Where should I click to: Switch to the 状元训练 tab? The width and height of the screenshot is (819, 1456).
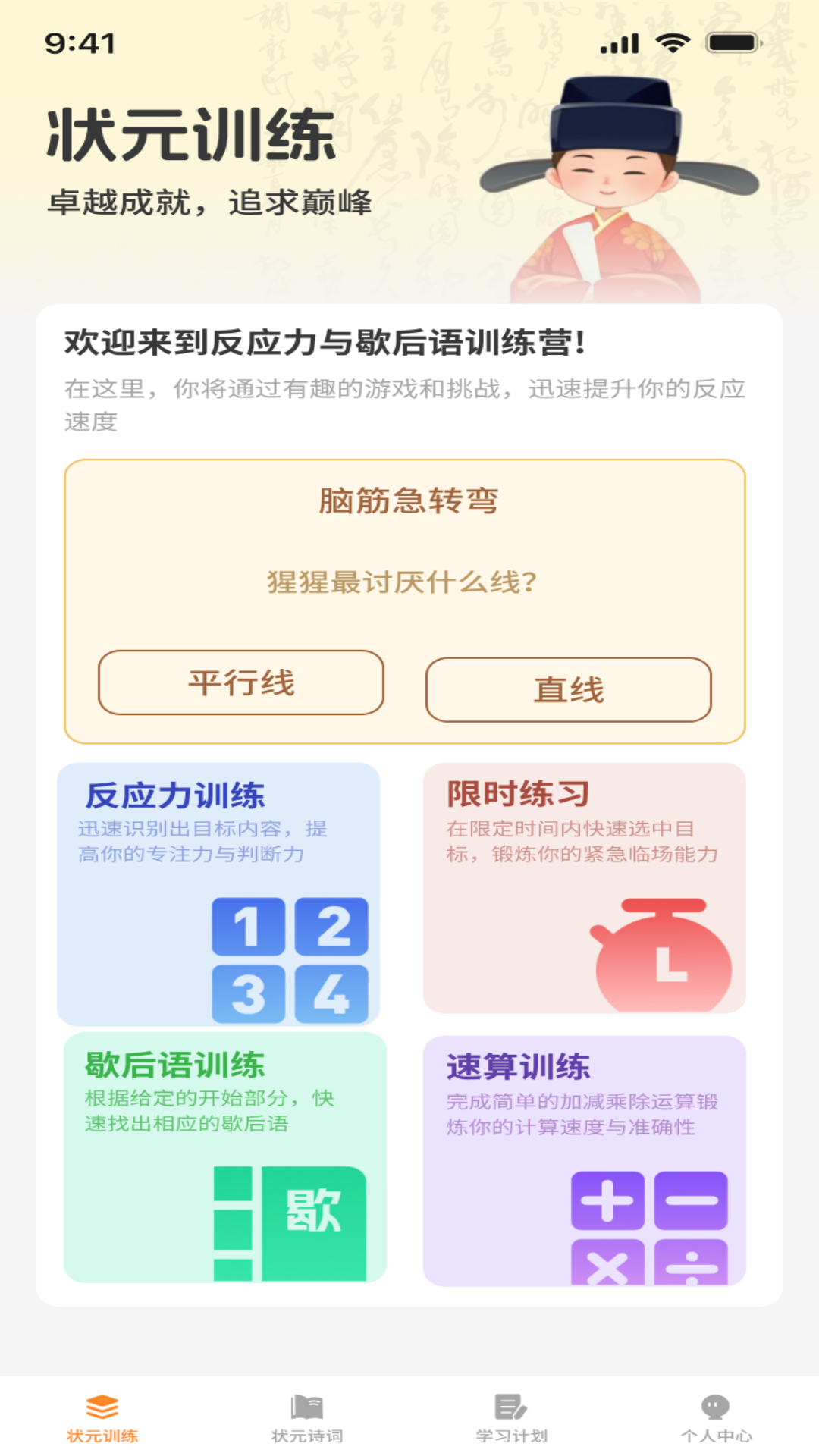(102, 1418)
